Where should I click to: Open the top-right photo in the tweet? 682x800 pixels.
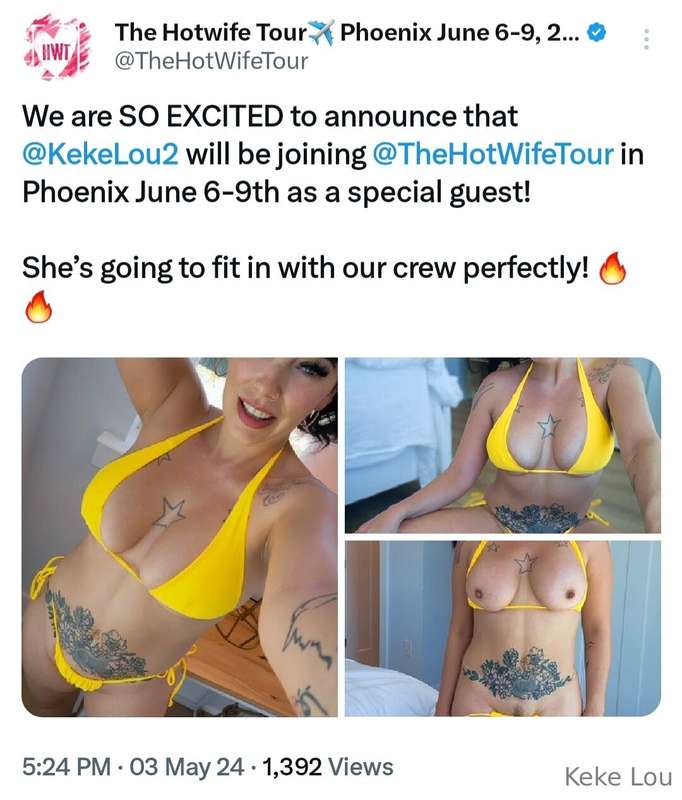(x=502, y=445)
